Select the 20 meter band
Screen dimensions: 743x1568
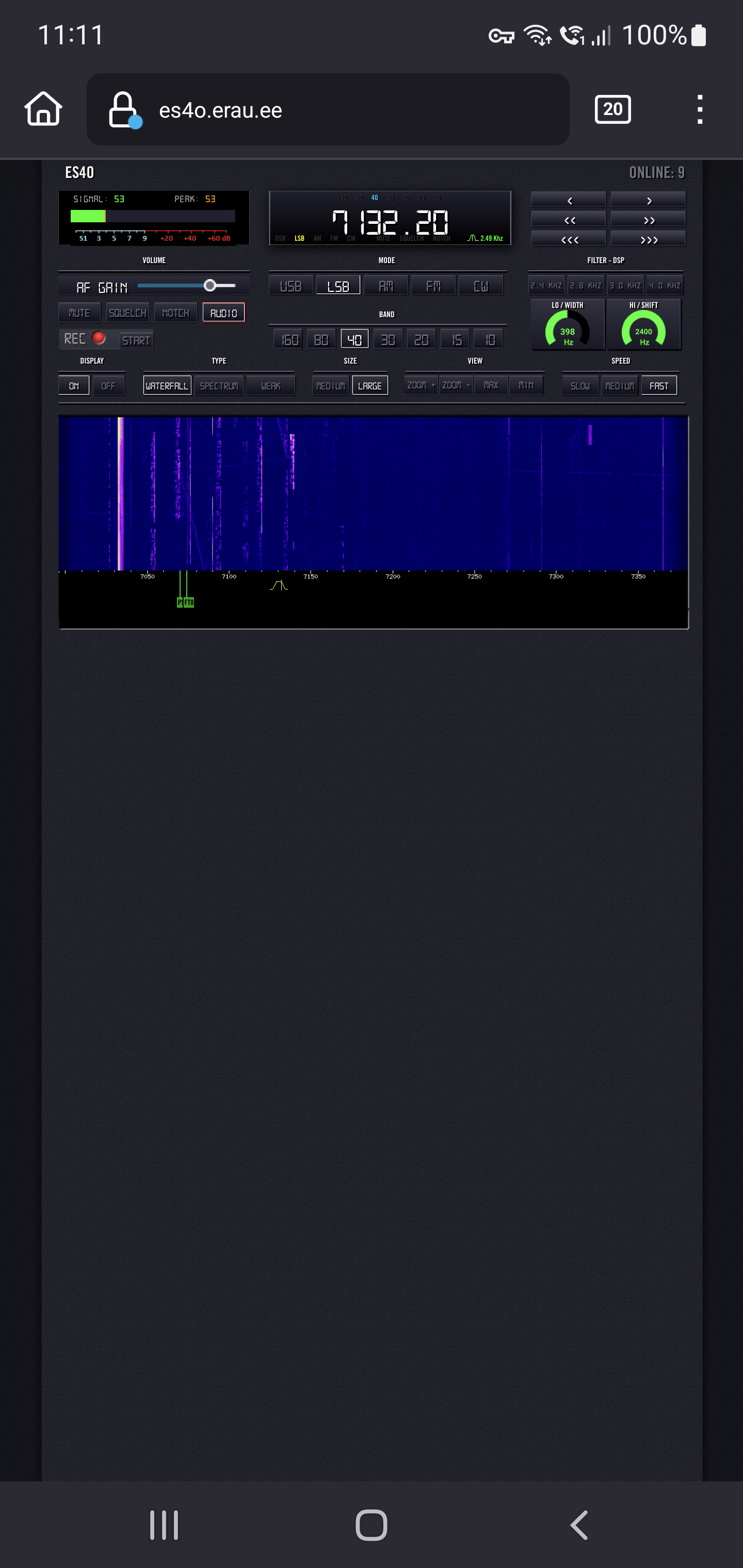click(x=422, y=340)
